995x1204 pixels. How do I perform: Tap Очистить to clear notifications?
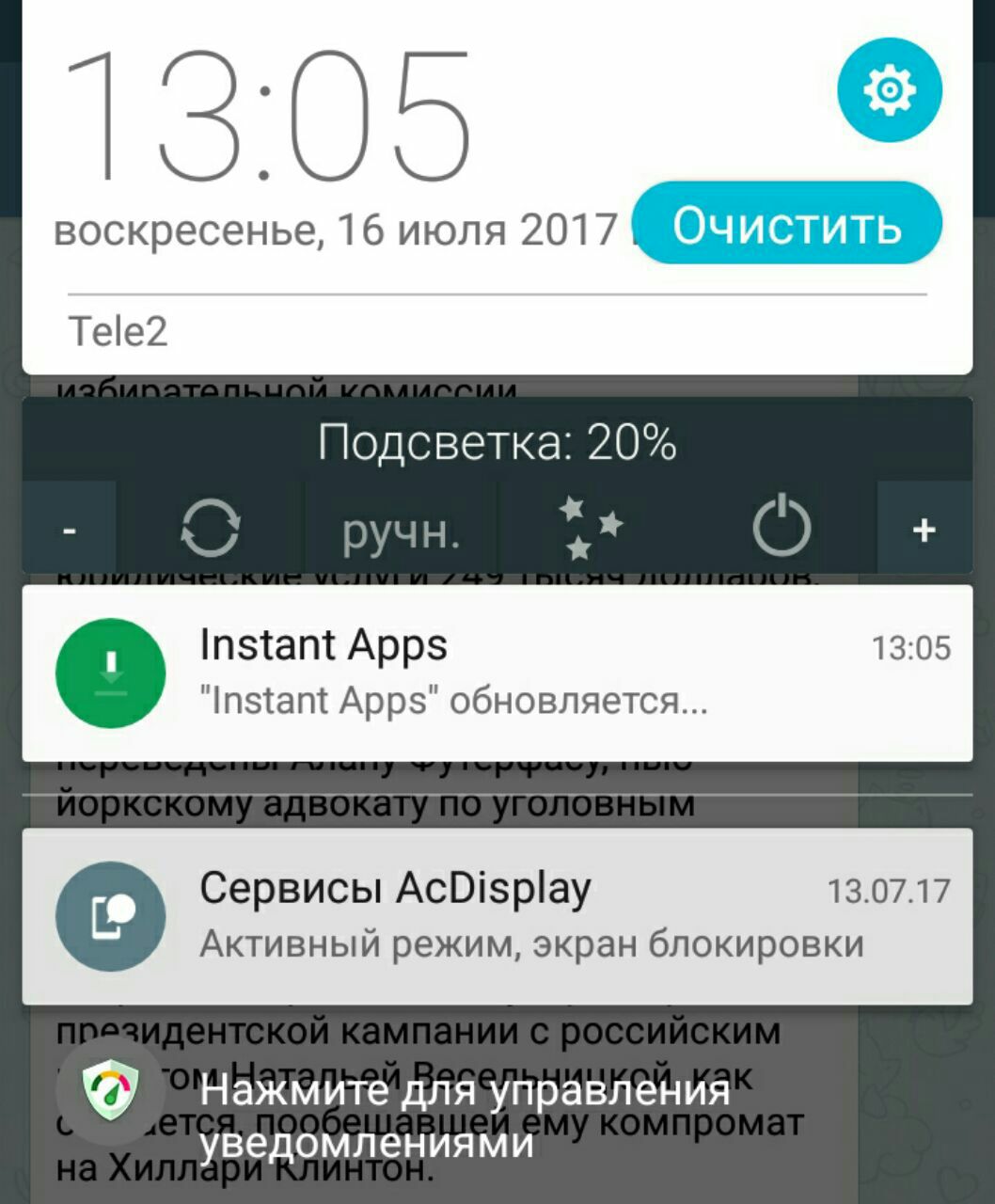point(787,225)
